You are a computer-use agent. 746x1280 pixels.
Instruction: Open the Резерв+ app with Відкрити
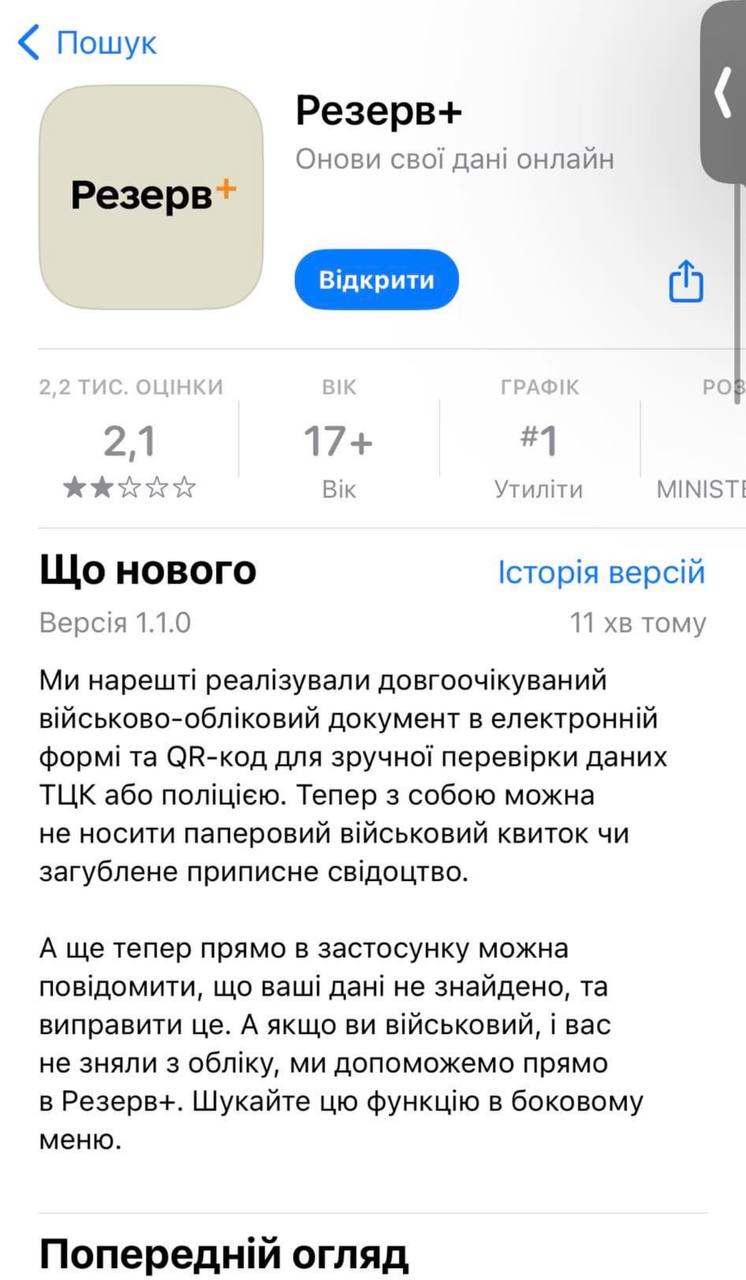click(x=376, y=279)
